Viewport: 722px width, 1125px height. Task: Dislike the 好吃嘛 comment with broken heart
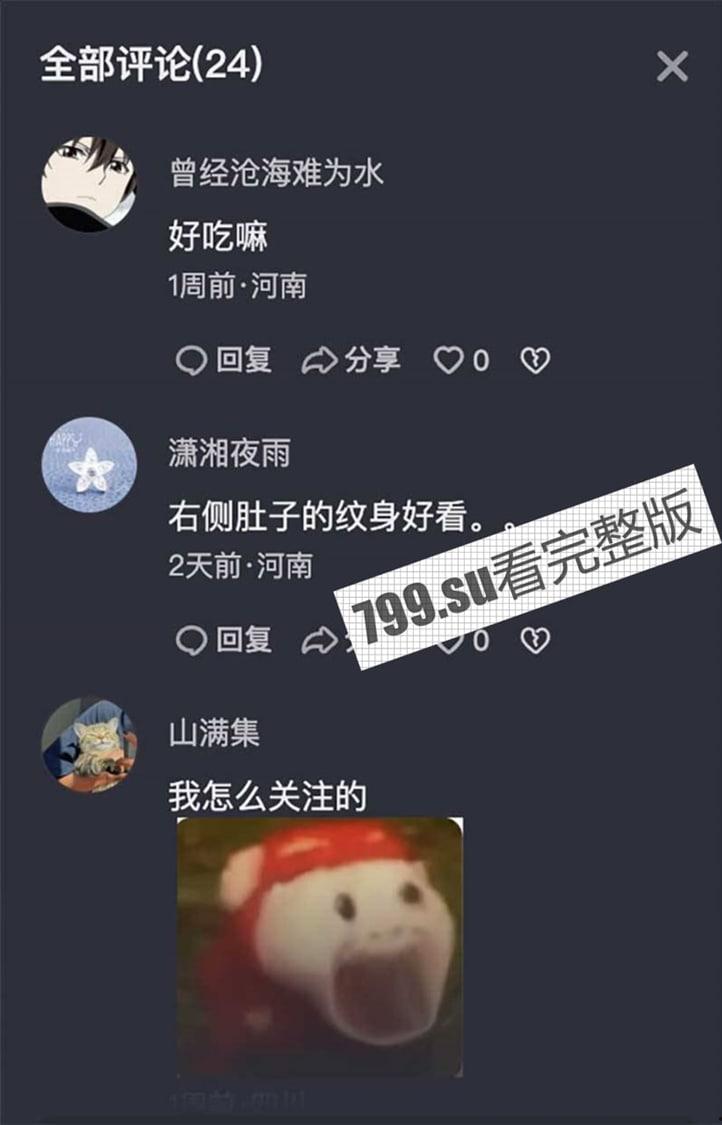click(535, 360)
